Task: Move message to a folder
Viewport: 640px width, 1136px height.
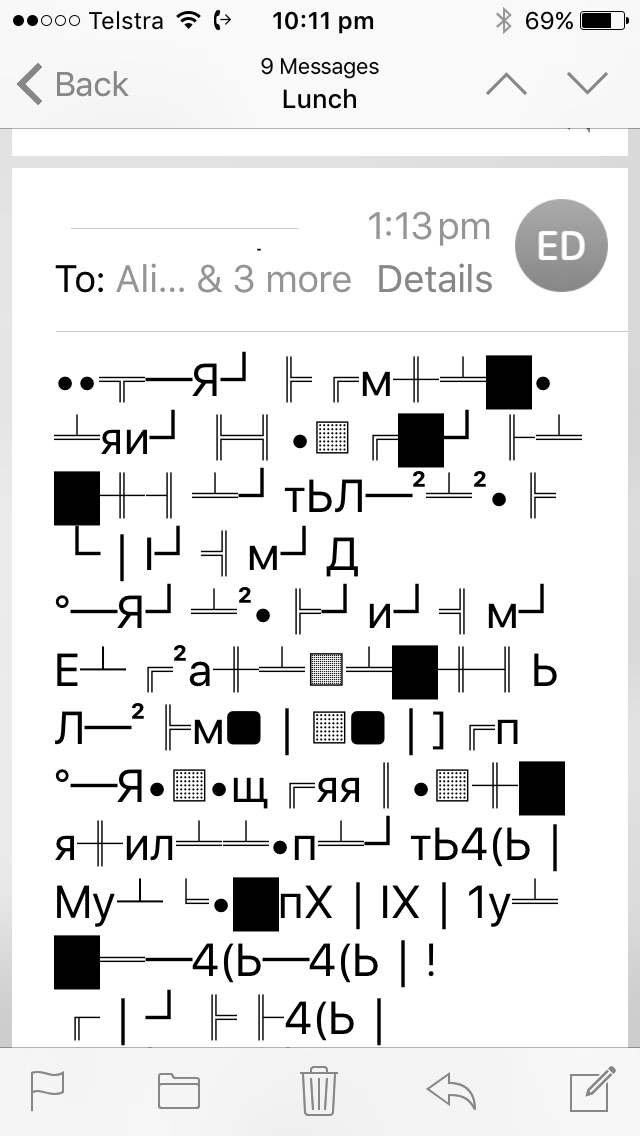Action: pos(179,1091)
